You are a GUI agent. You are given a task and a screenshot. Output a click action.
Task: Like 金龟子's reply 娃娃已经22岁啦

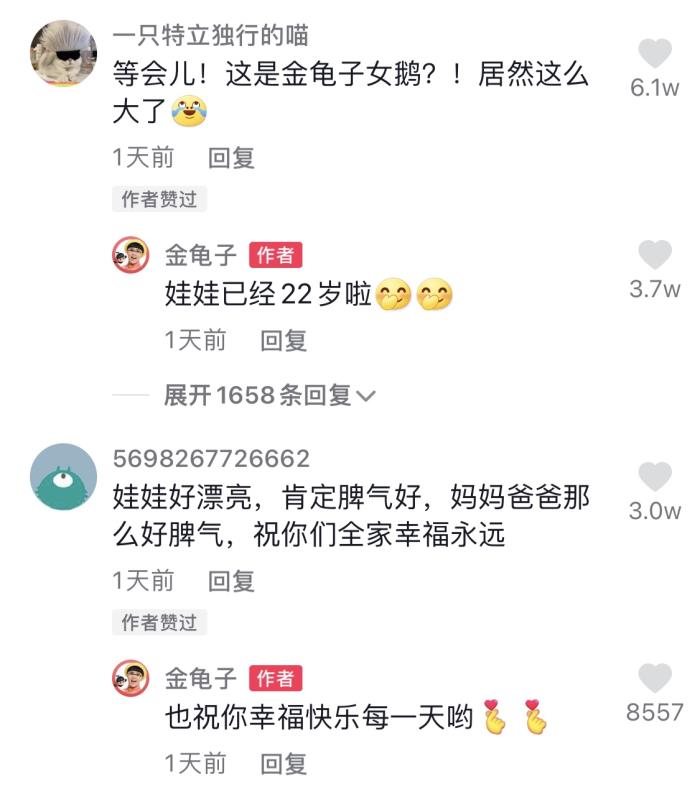point(655,256)
